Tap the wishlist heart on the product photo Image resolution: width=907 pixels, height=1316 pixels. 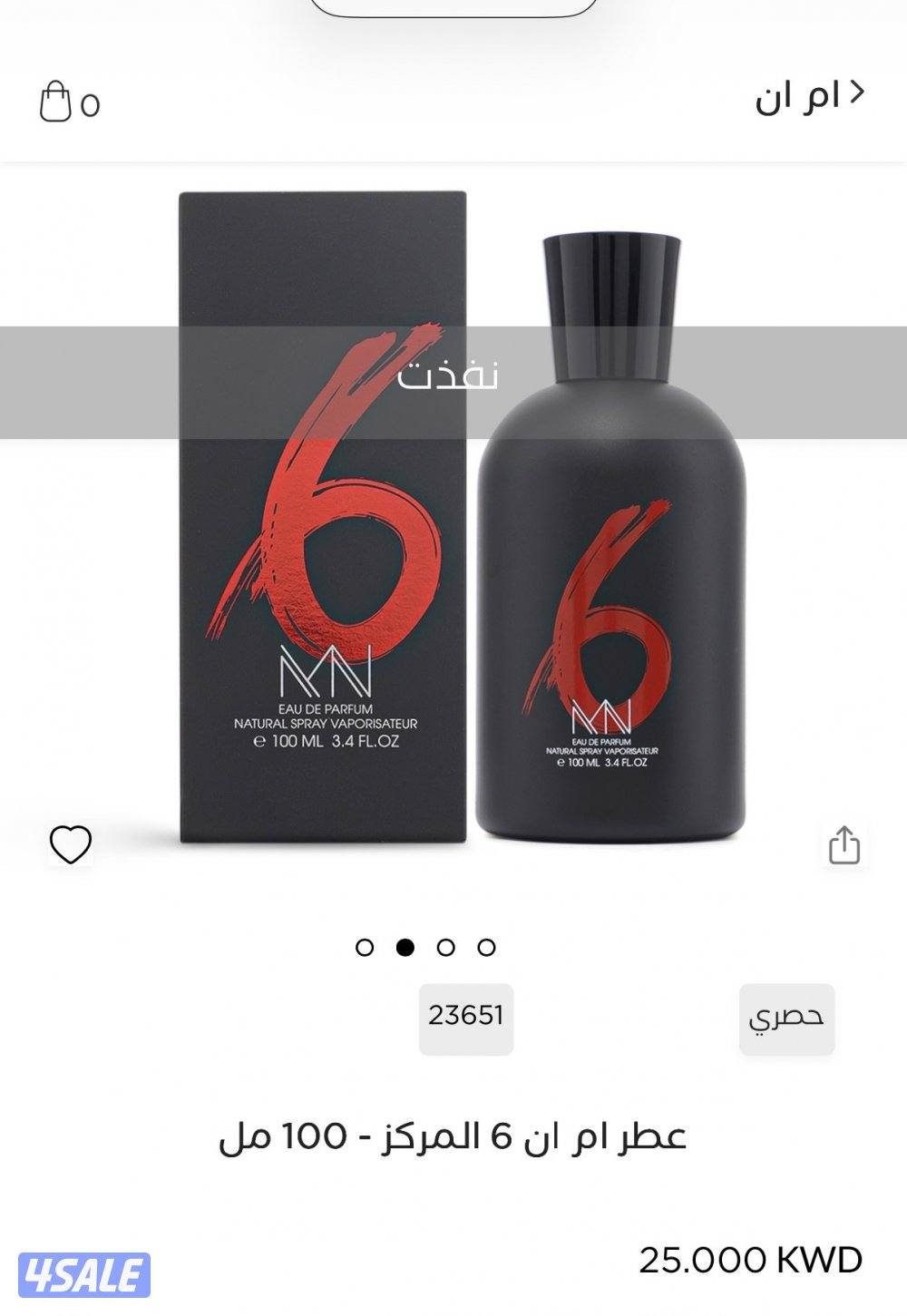pos(69,845)
